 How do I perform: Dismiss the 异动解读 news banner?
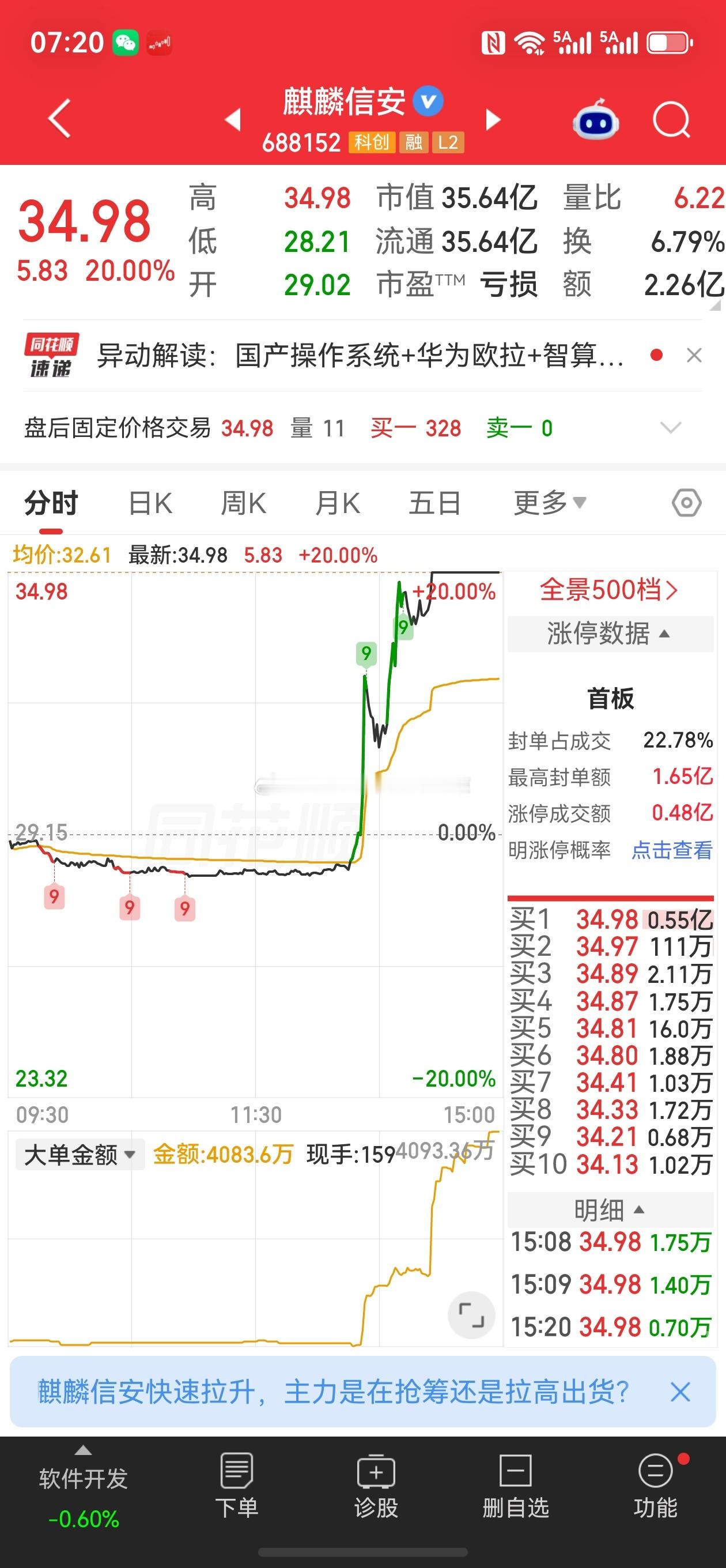tap(694, 355)
